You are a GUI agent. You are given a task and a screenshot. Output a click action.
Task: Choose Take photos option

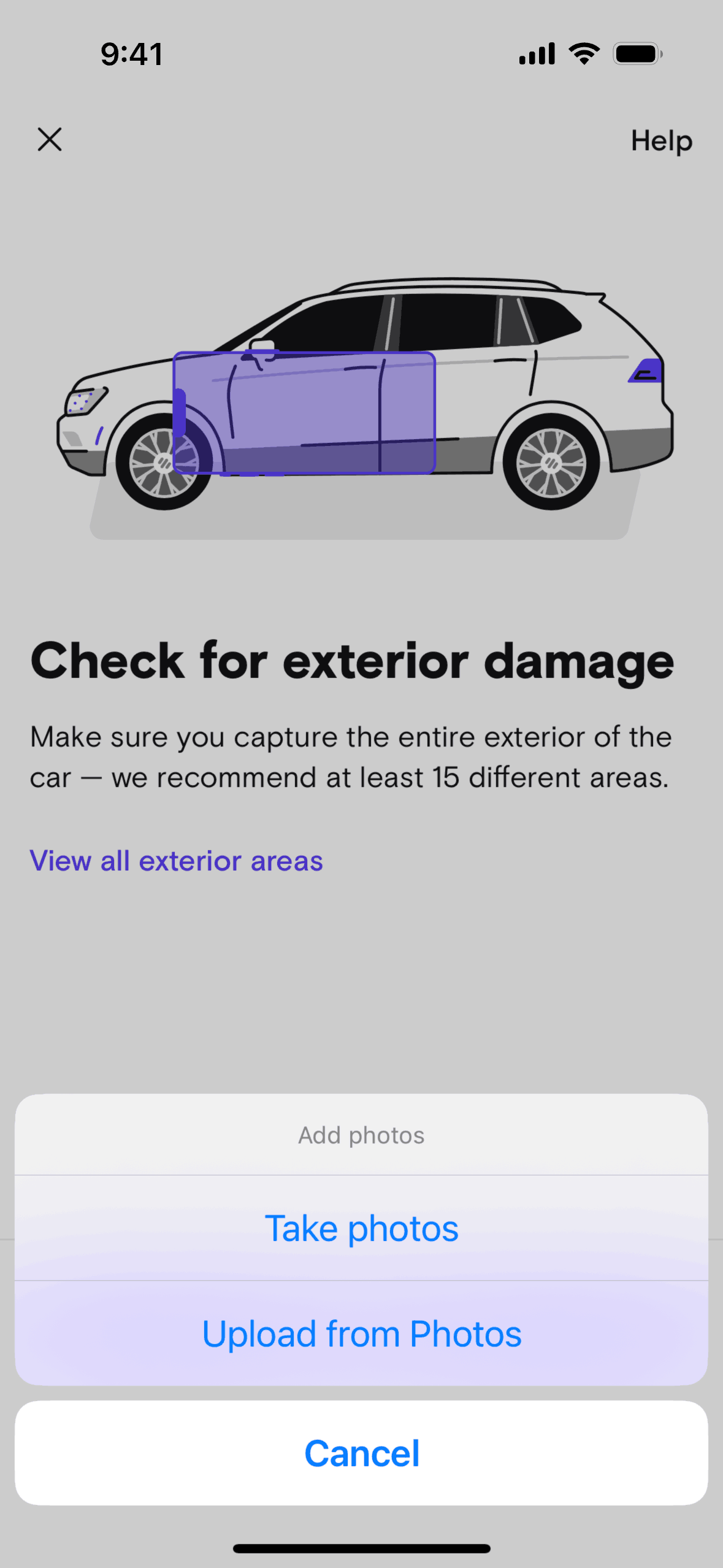coord(361,1229)
